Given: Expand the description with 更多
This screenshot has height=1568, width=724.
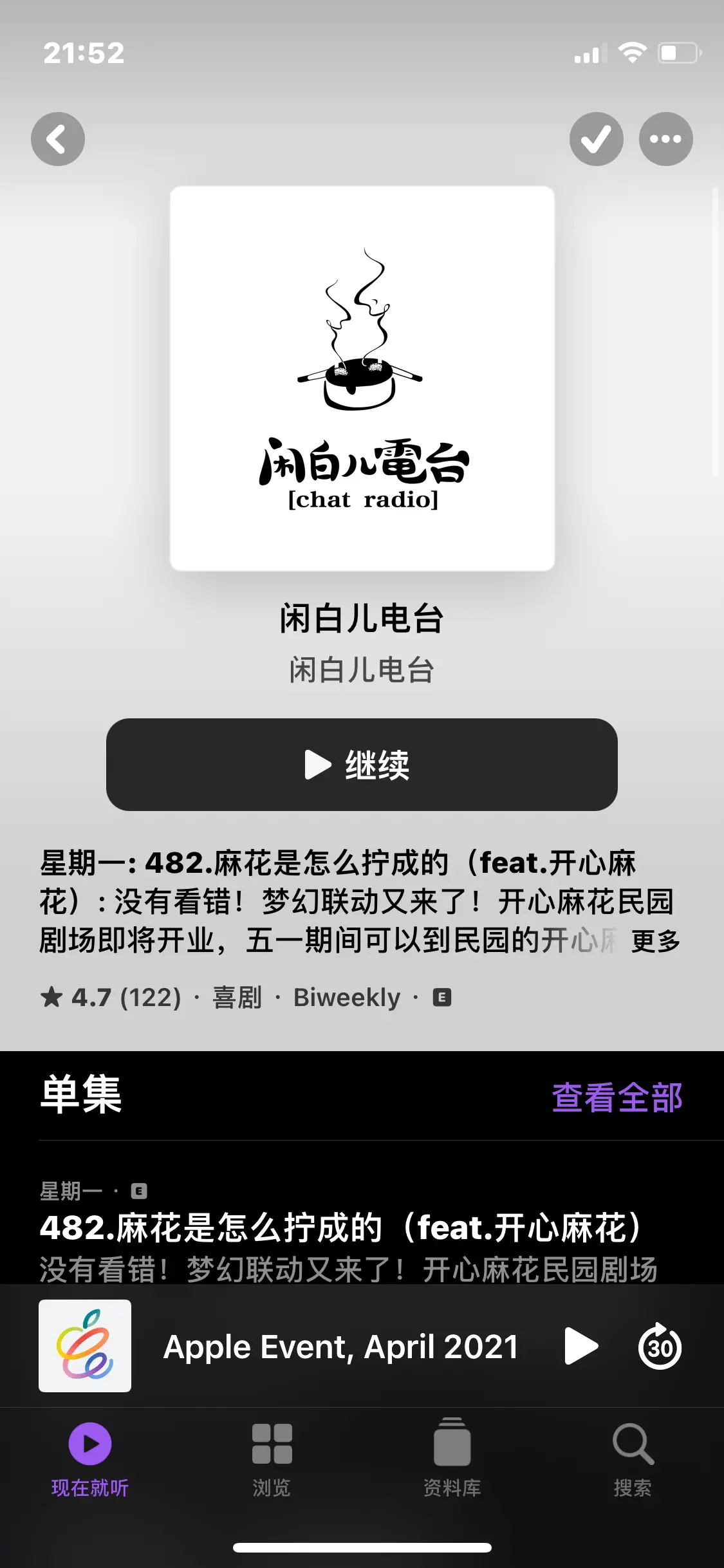Looking at the screenshot, I should coord(656,941).
